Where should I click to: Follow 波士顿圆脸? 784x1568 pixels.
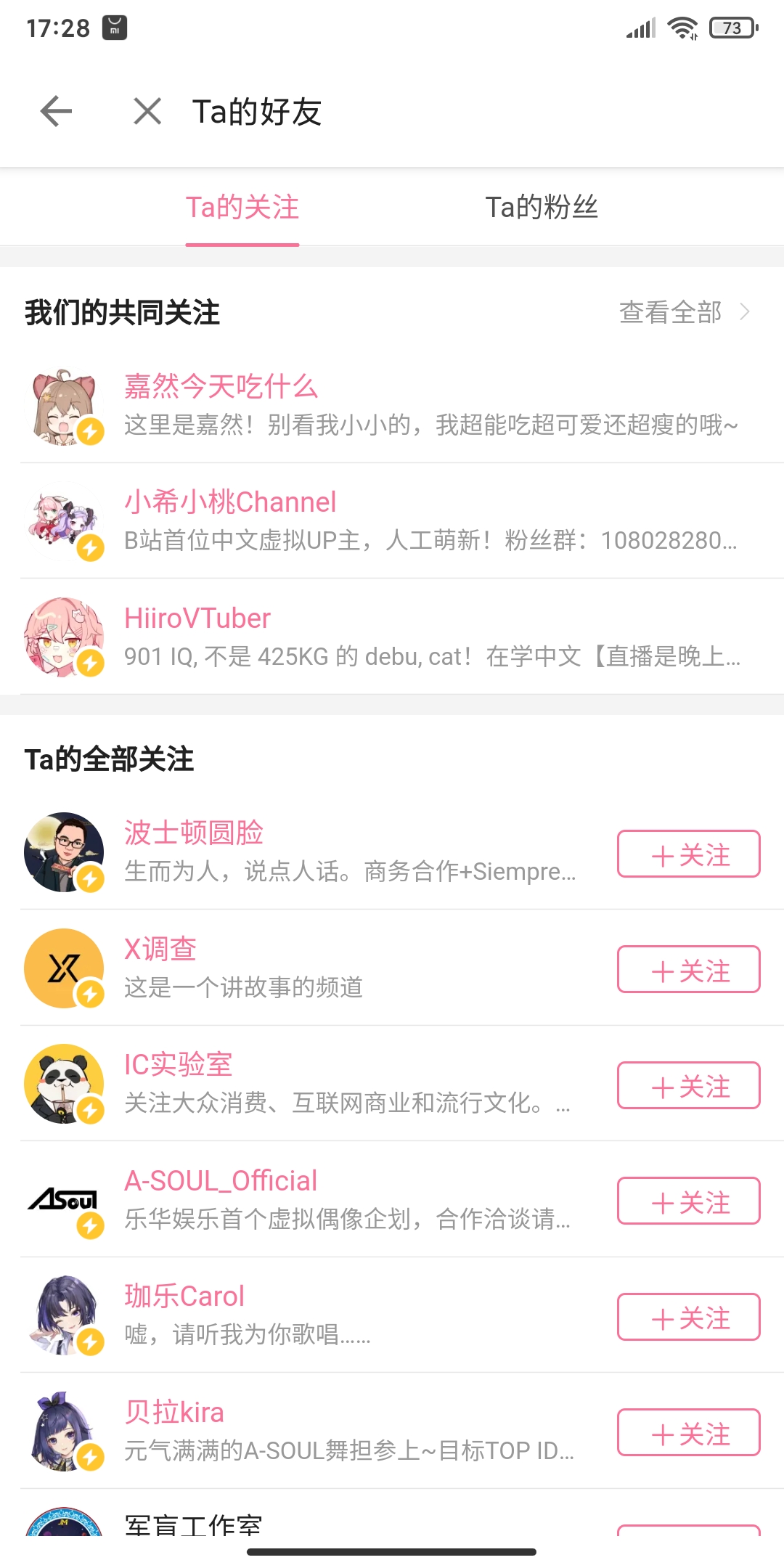click(688, 854)
